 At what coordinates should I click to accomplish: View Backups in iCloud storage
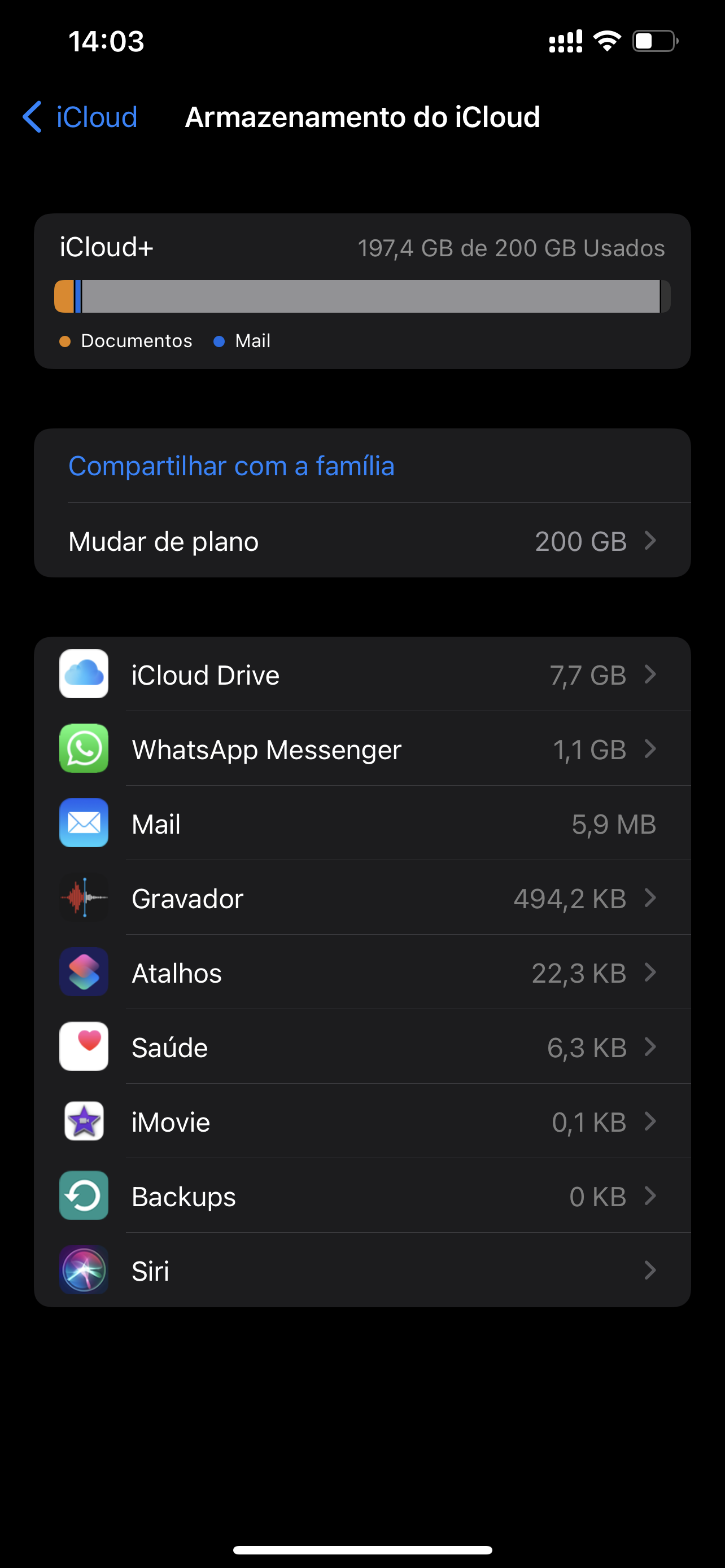(x=362, y=1197)
